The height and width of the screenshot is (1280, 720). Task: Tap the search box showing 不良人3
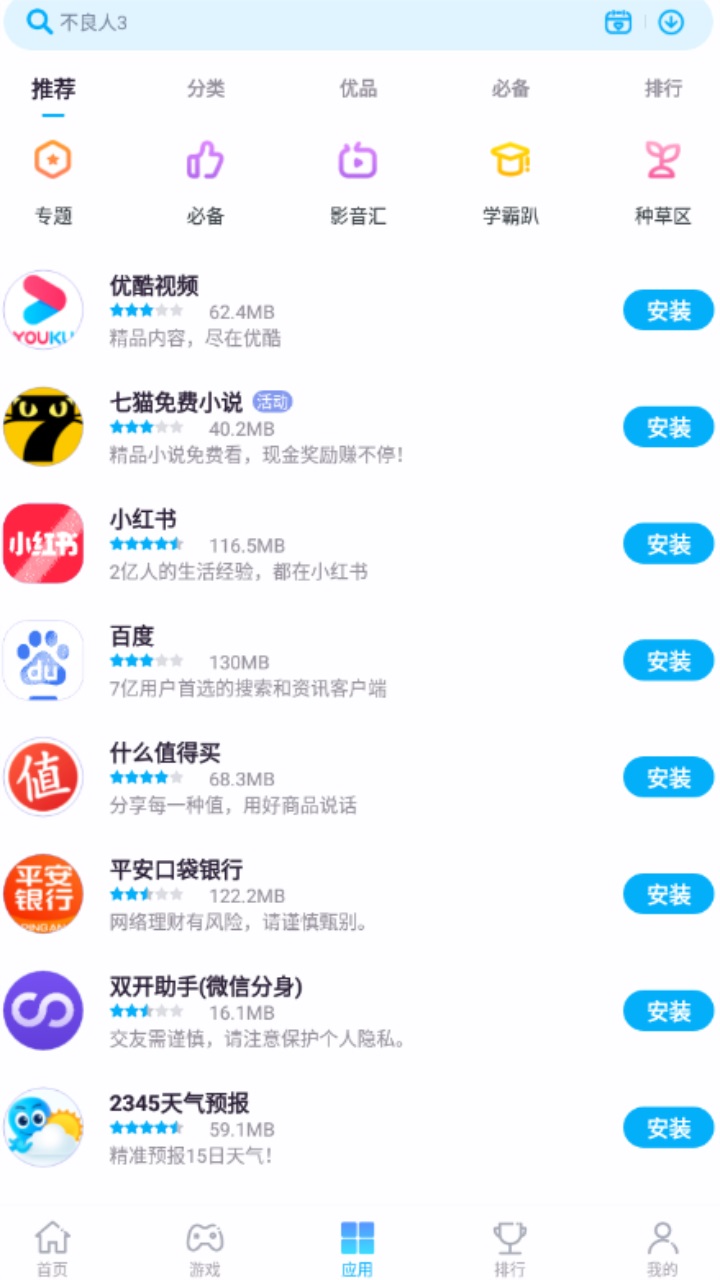point(310,22)
